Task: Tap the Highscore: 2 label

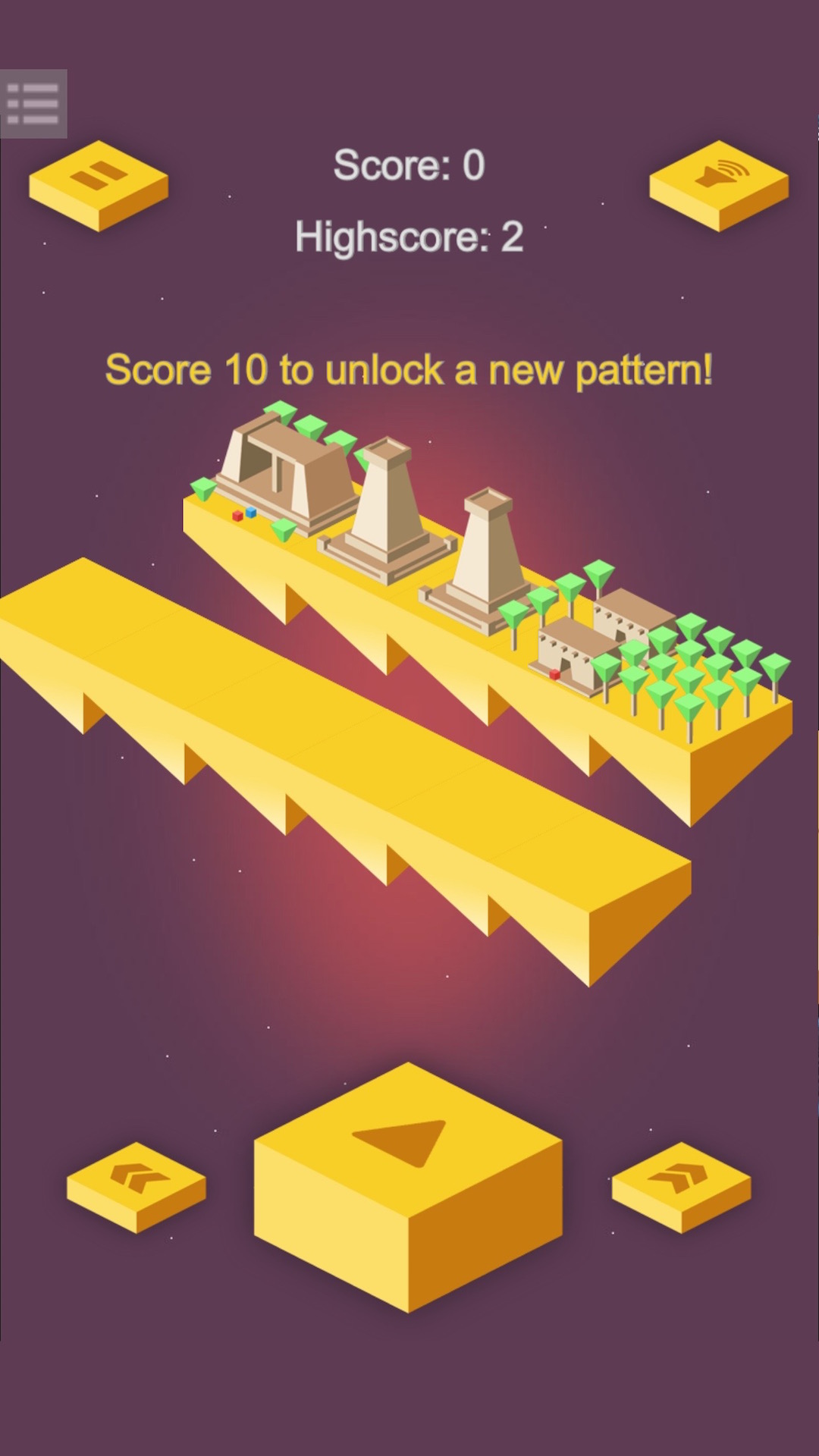Action: point(408,237)
